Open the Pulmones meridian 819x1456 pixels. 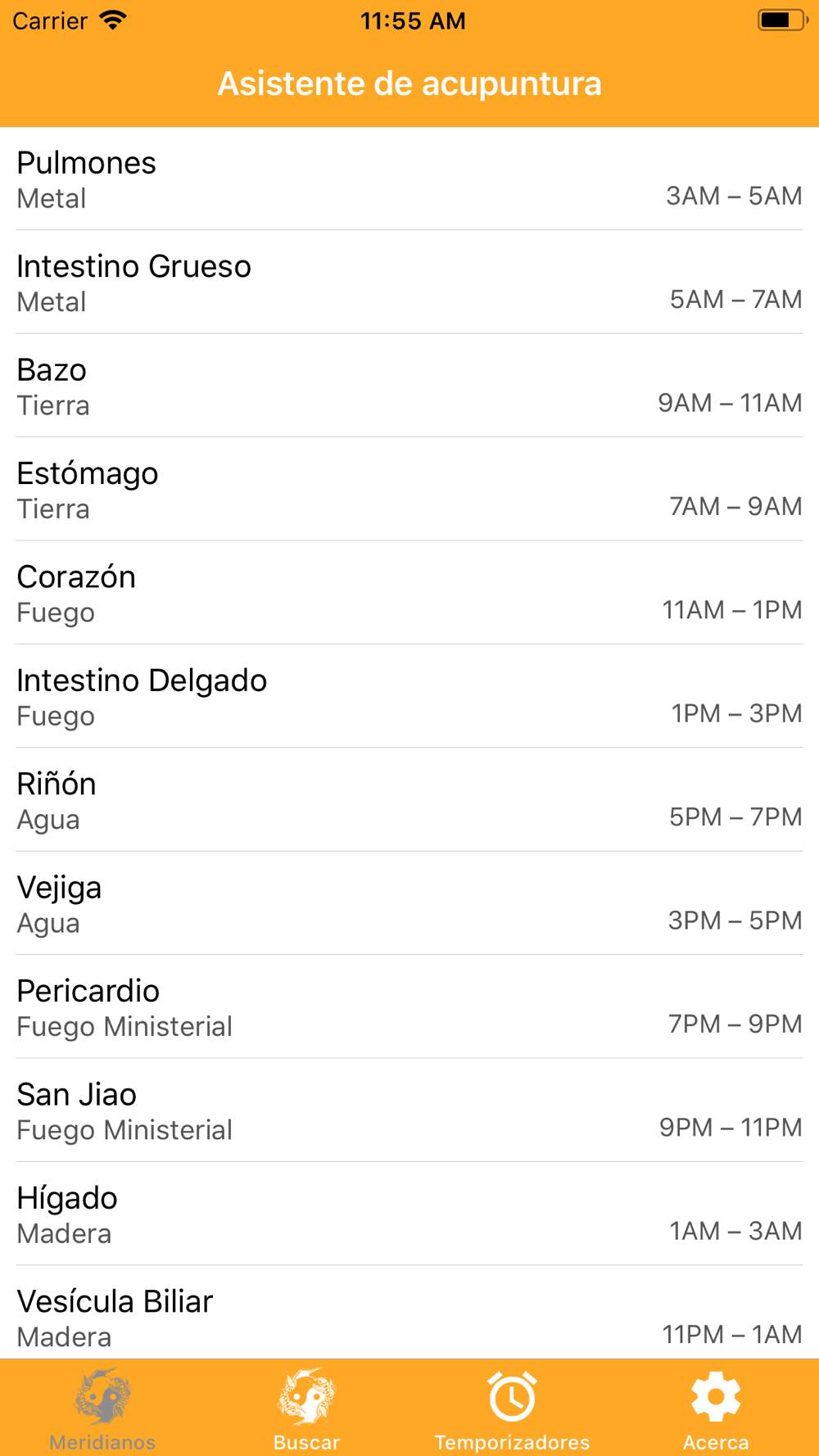409,179
